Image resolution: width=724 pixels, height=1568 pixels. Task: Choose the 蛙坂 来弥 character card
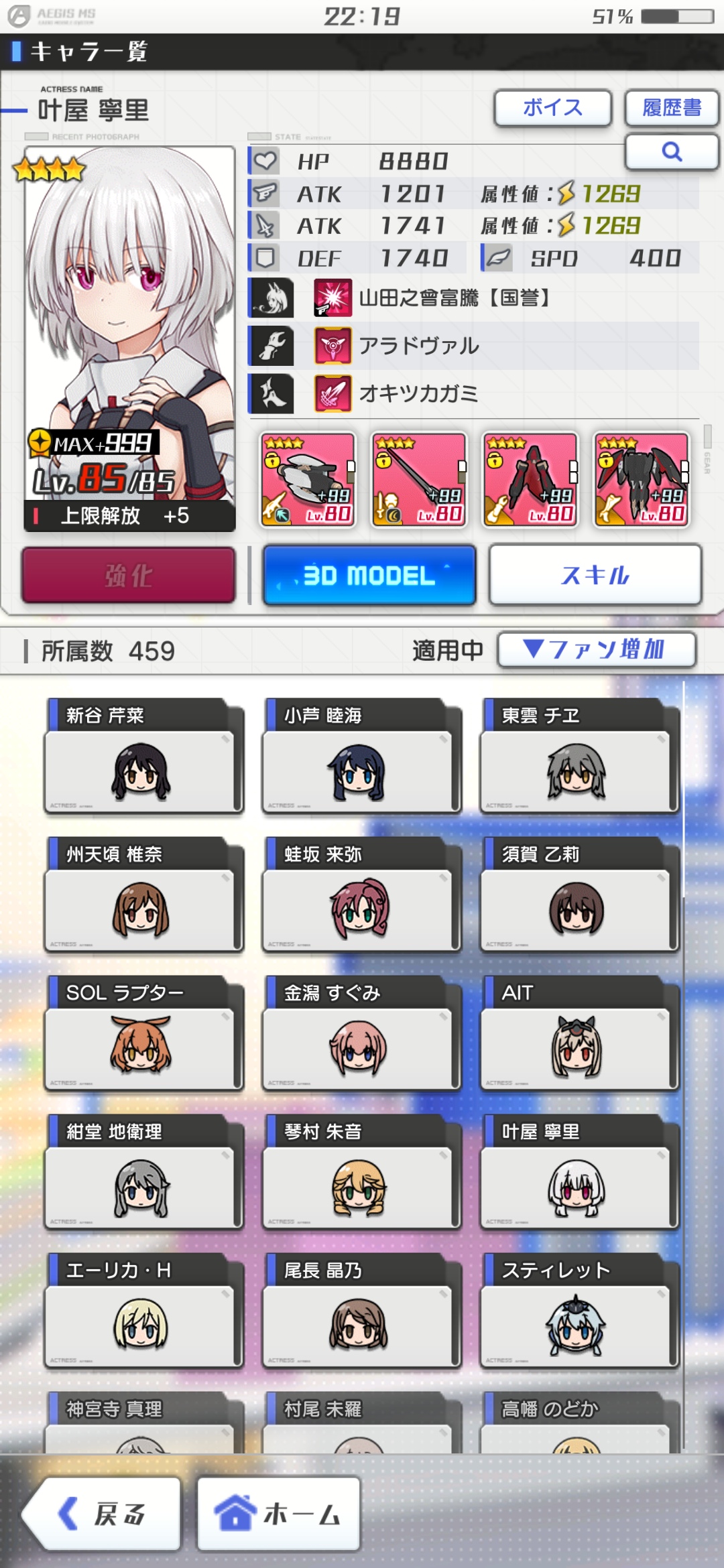tap(361, 896)
